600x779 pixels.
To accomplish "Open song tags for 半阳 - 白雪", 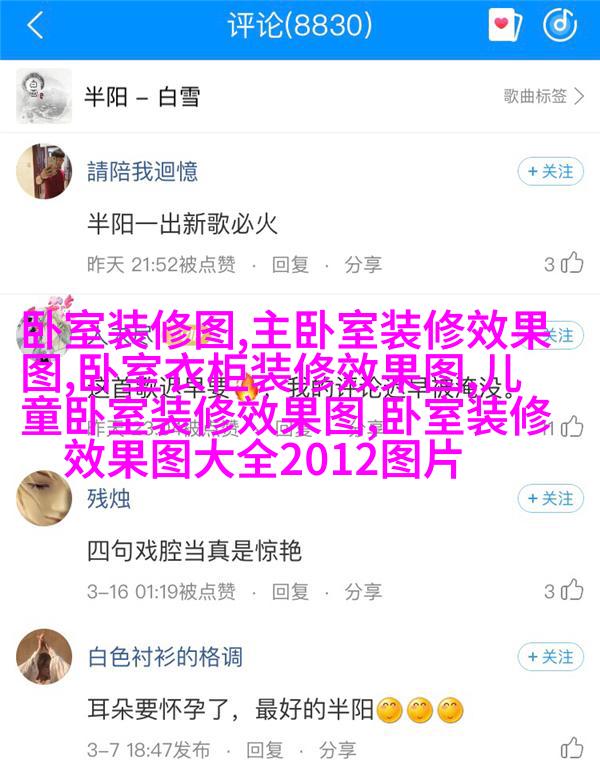I will point(544,97).
